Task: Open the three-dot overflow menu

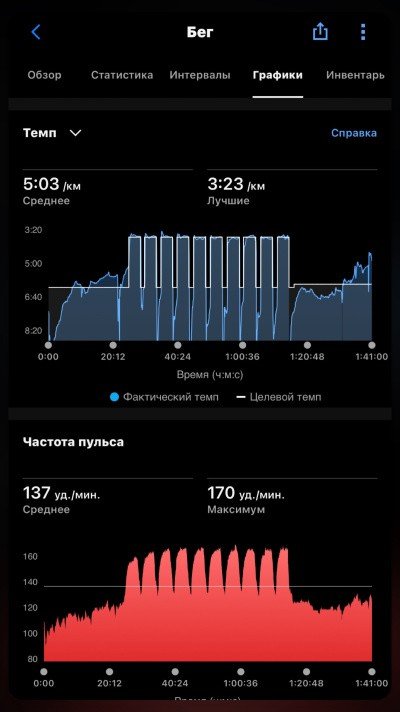Action: pyautogui.click(x=363, y=32)
